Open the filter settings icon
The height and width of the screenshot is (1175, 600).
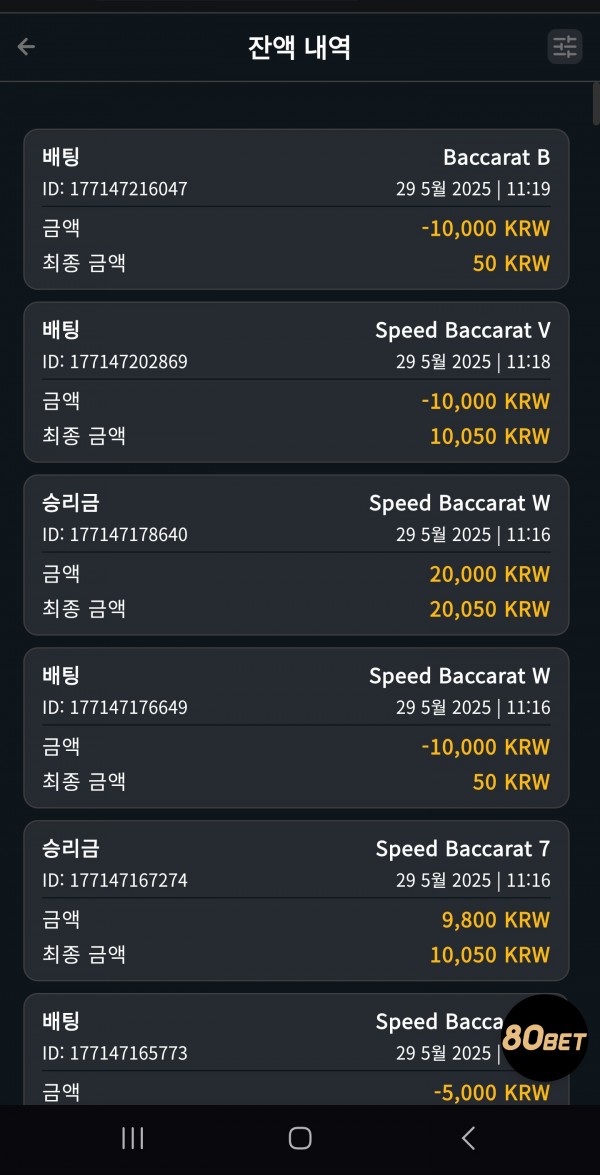tap(565, 46)
